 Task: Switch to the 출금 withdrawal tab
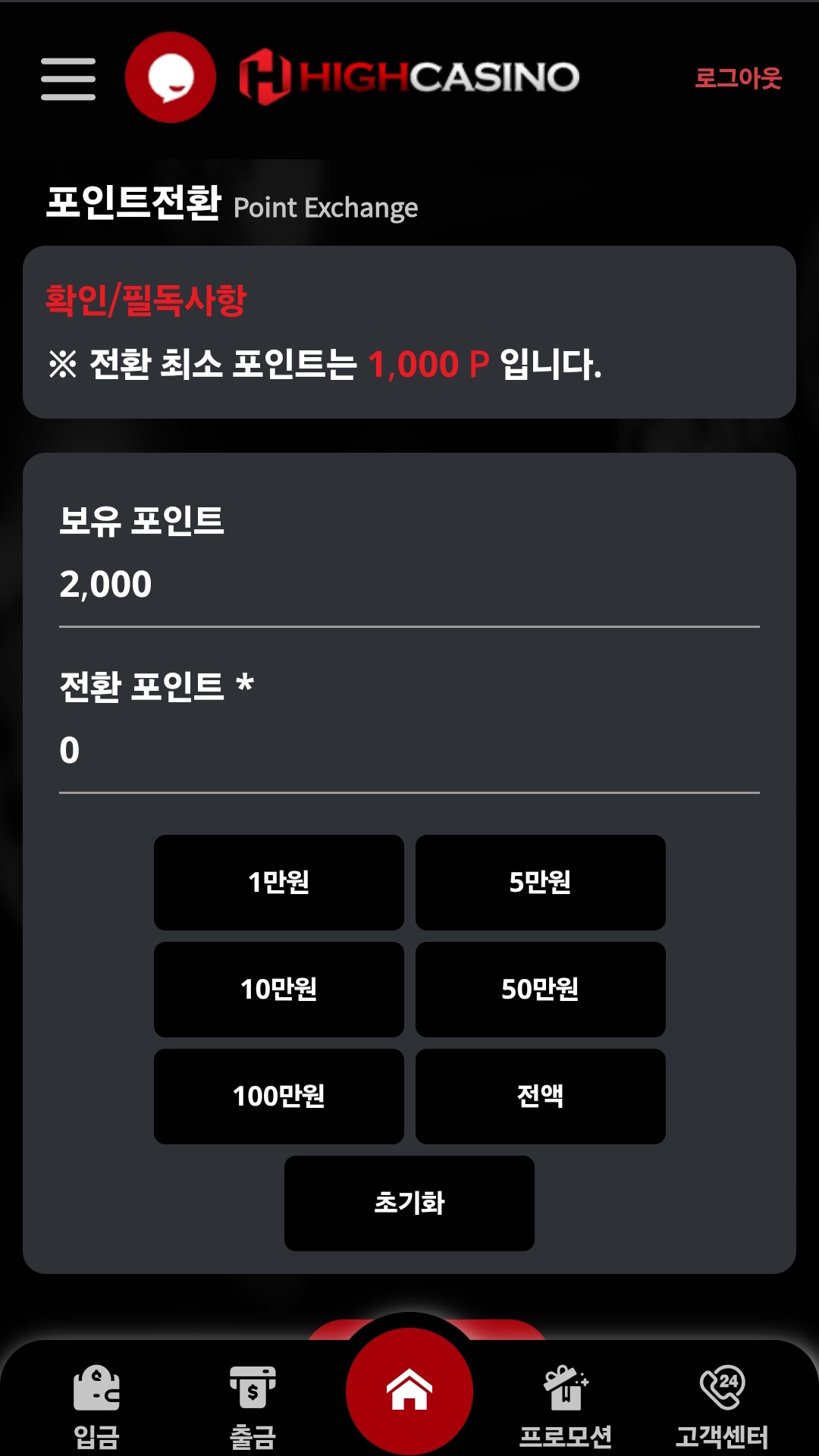(253, 1405)
